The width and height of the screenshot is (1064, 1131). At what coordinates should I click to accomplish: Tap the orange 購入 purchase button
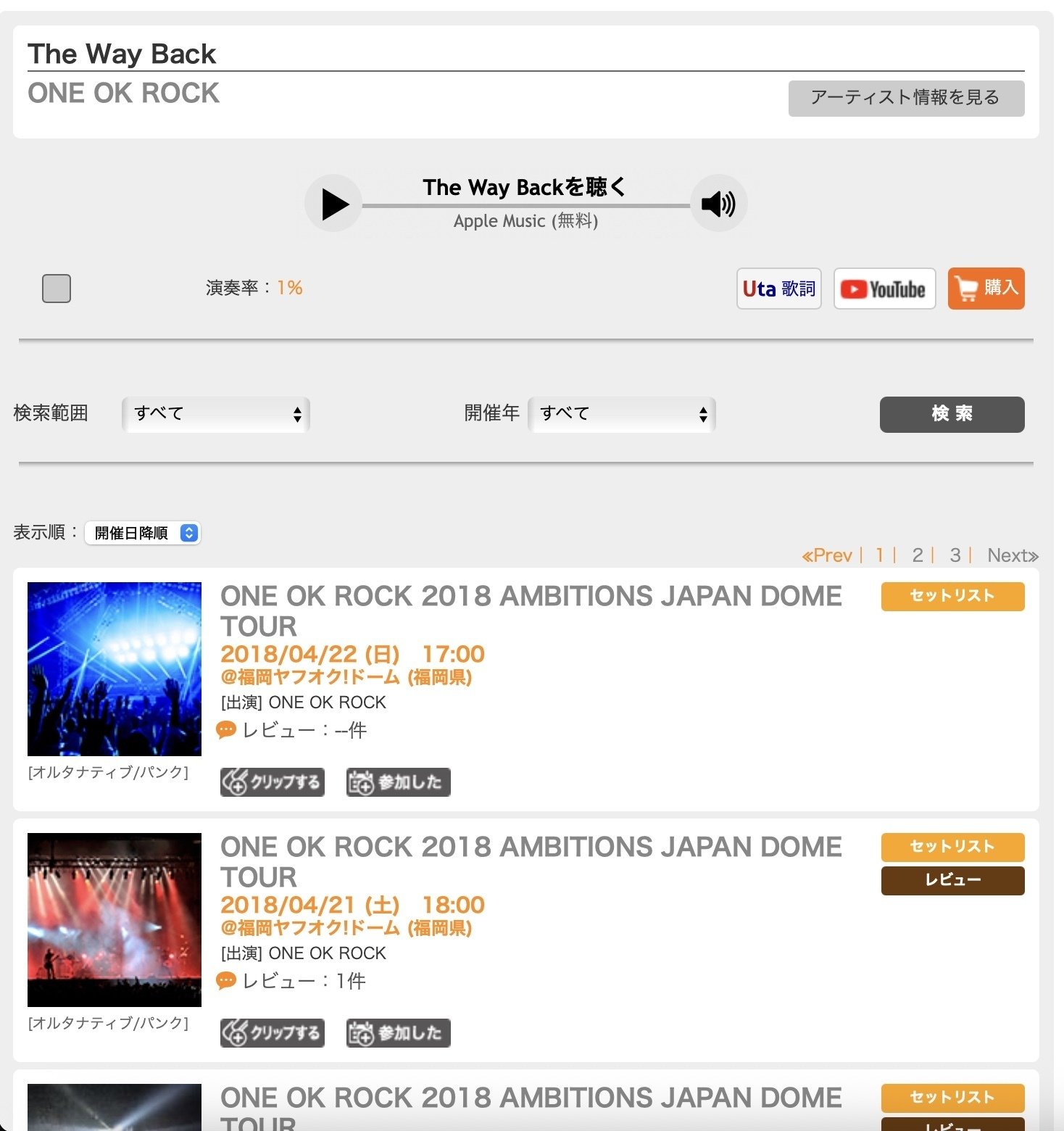point(986,289)
